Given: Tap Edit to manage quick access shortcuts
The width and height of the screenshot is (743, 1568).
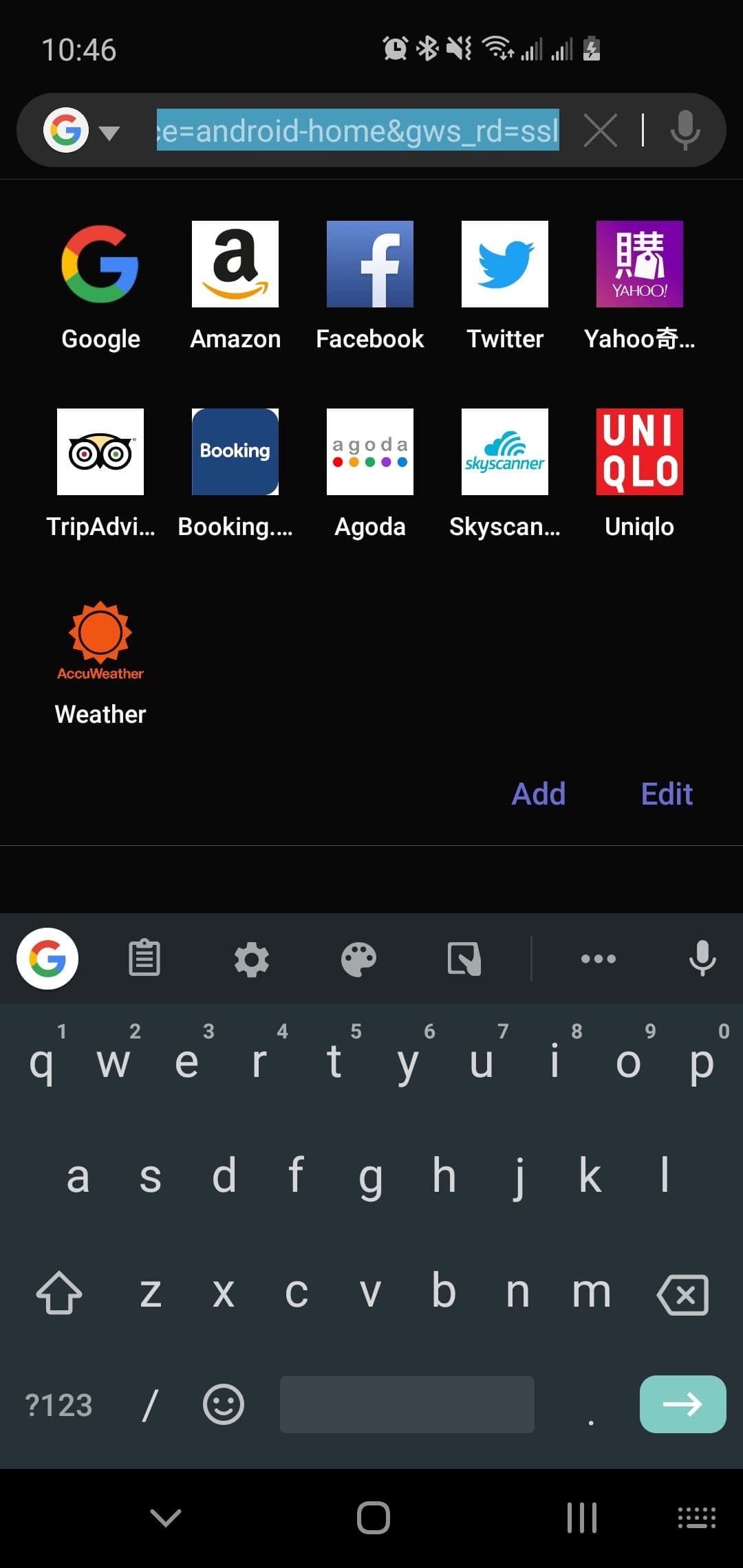Looking at the screenshot, I should point(667,794).
